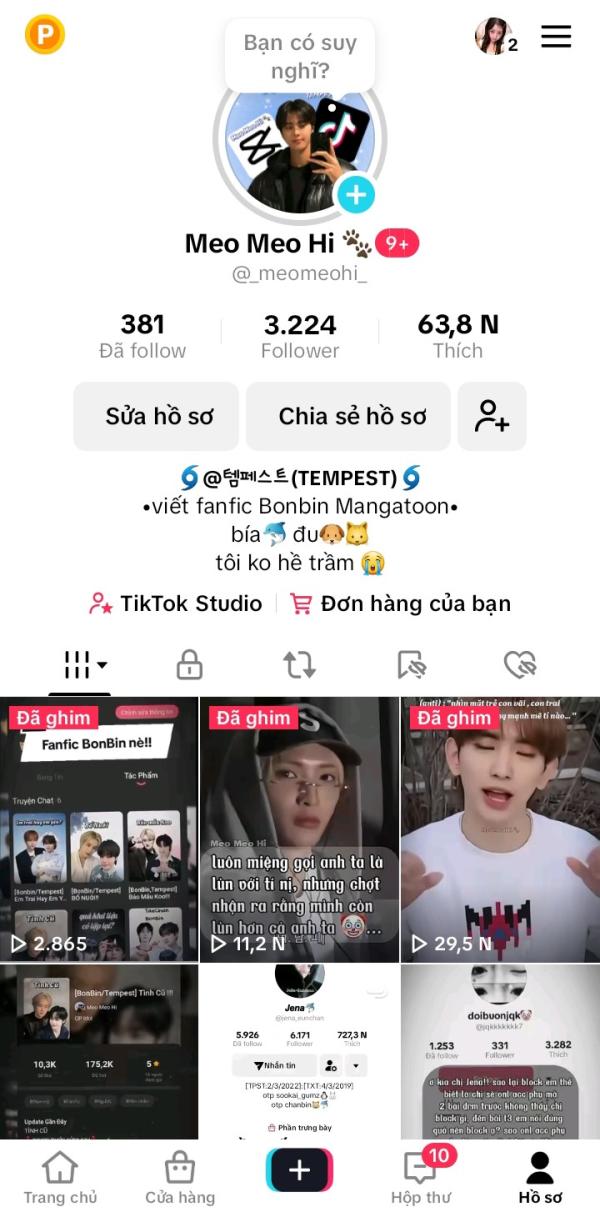Open the Hộp thư inbox tab

tap(419, 1179)
